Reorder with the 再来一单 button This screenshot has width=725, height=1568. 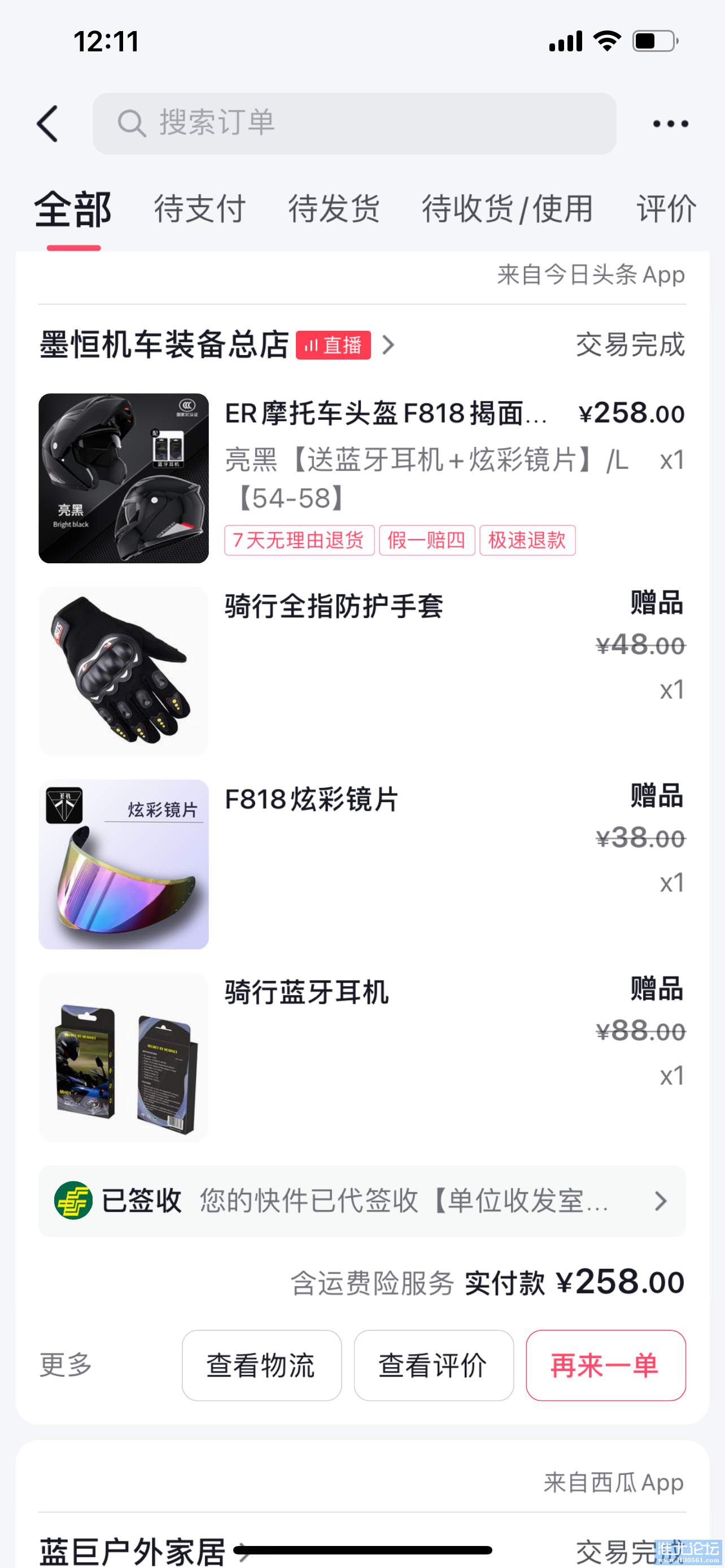606,1365
